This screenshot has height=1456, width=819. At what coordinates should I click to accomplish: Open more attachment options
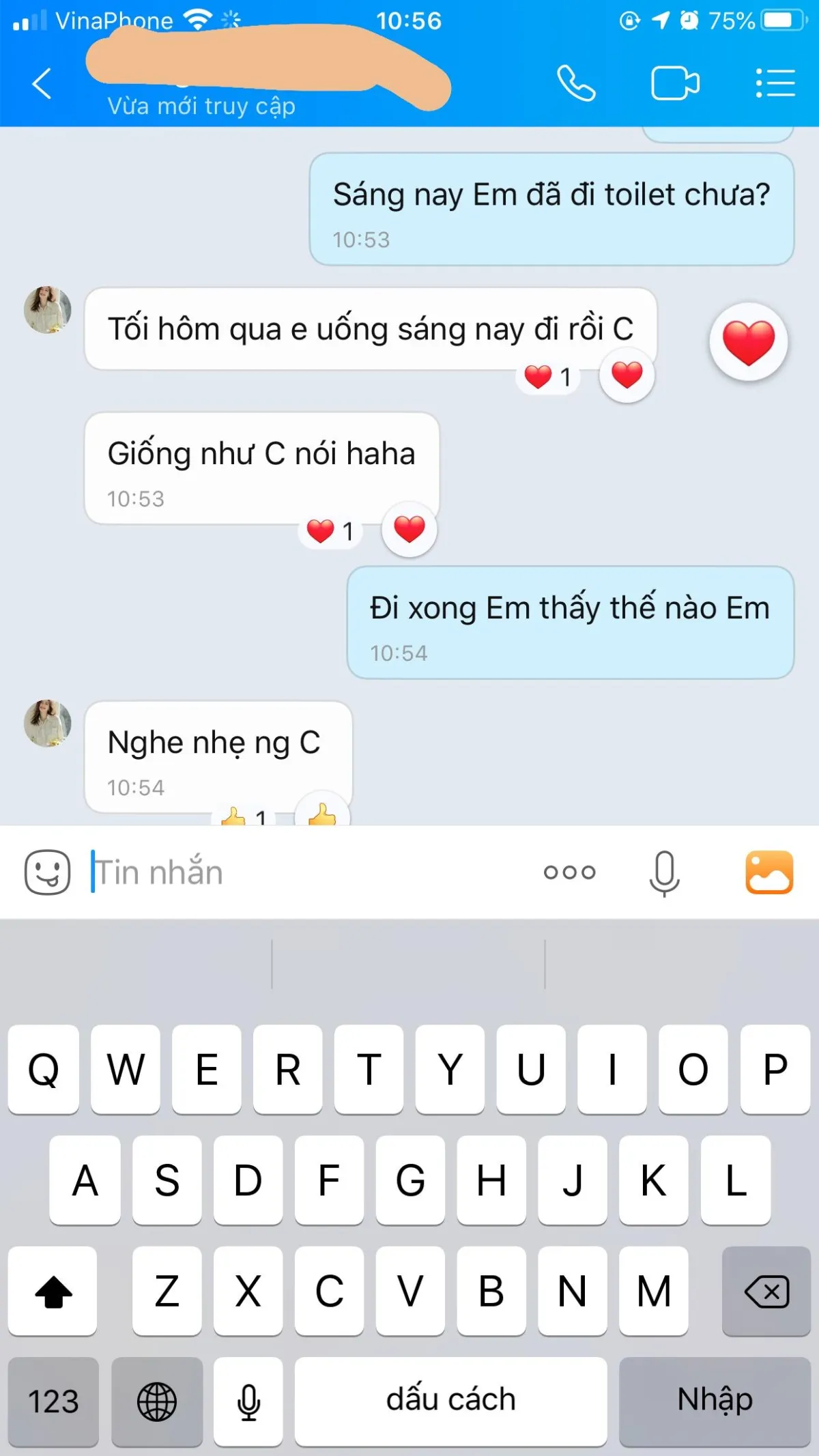[569, 872]
